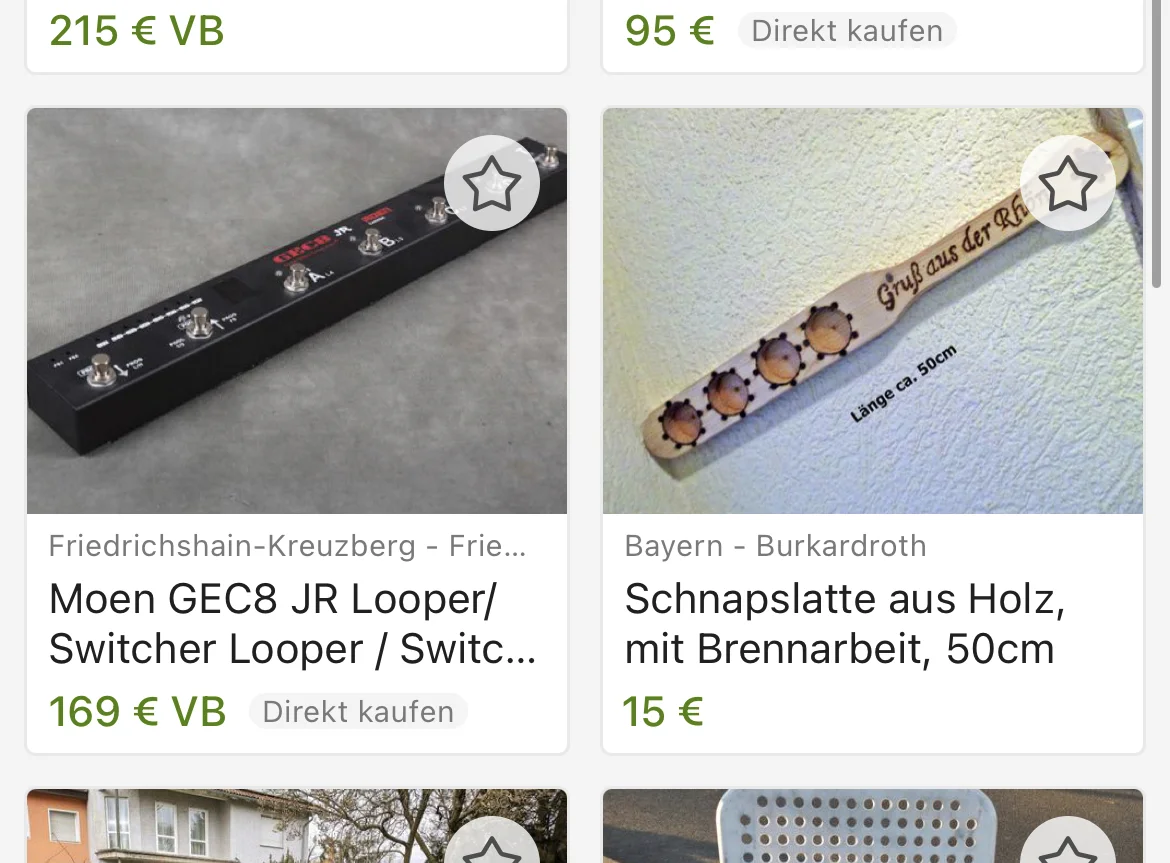Favorite the Schnapslatte aus Holz listing
Viewport: 1170px width, 863px height.
[x=1067, y=184]
